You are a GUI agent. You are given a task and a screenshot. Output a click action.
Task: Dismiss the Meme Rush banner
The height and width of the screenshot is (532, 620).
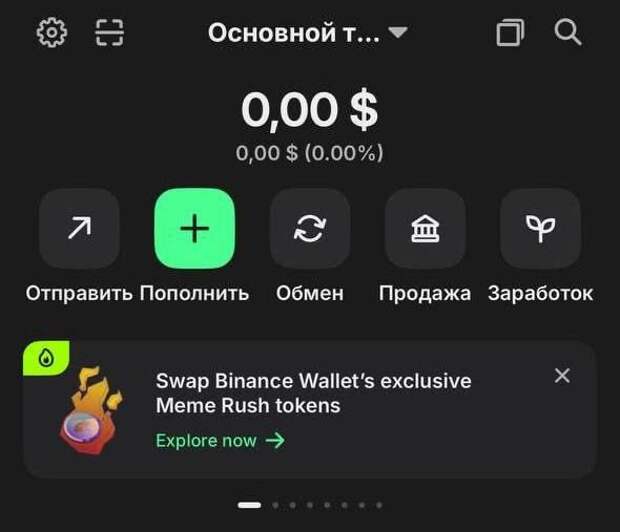(562, 376)
